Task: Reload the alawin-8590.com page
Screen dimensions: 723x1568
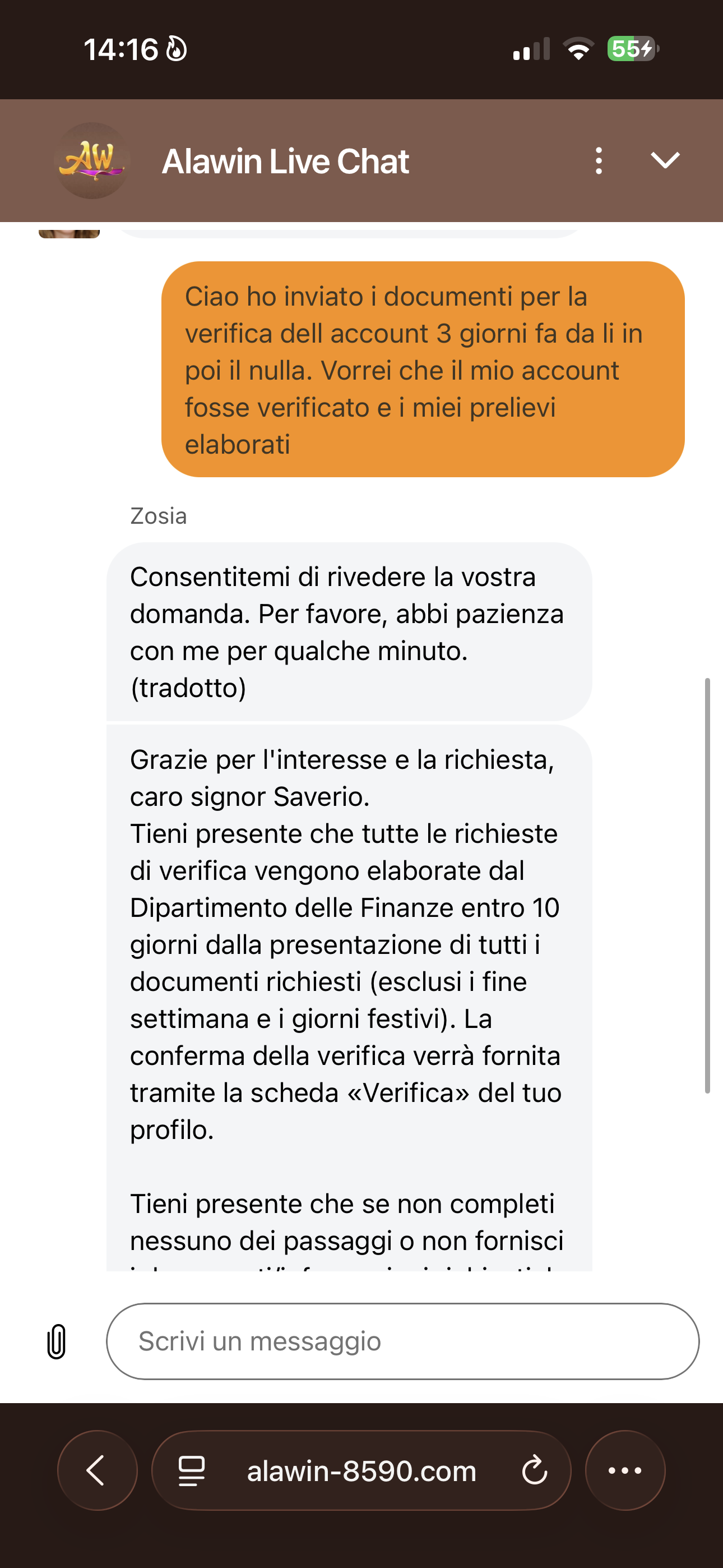Action: (534, 1470)
